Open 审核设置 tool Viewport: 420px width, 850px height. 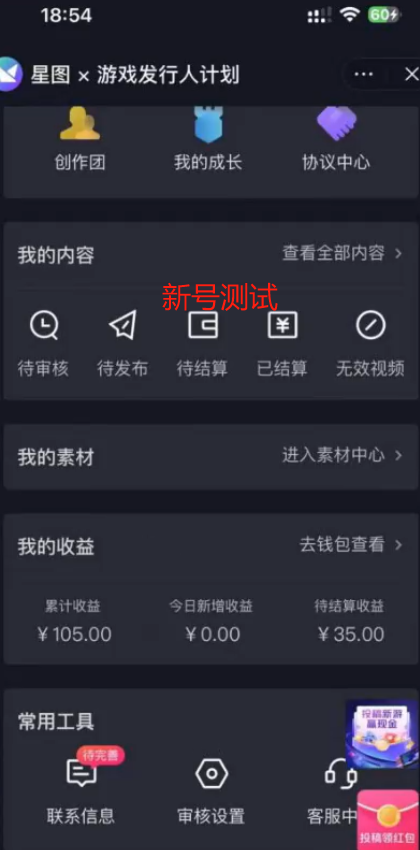211,791
